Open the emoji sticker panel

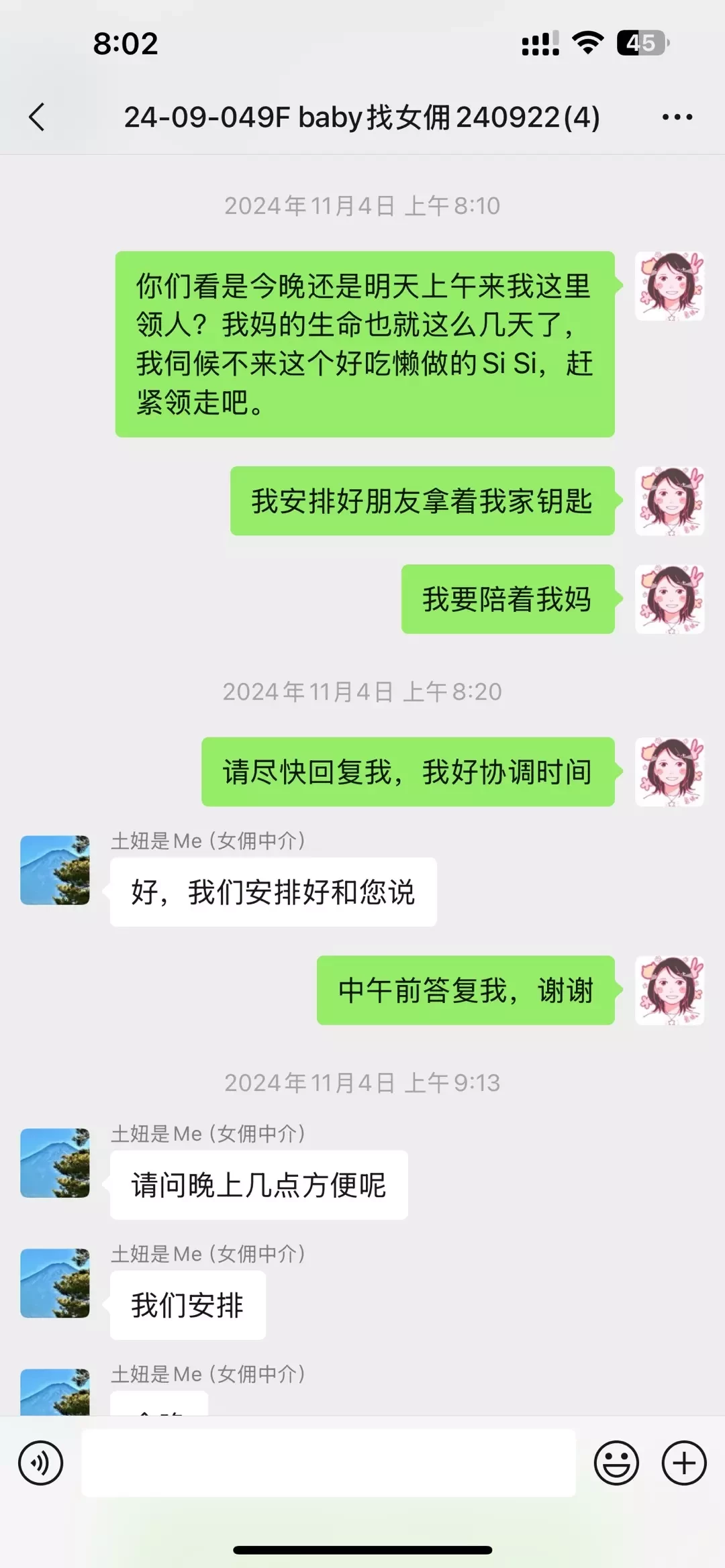point(616,1463)
